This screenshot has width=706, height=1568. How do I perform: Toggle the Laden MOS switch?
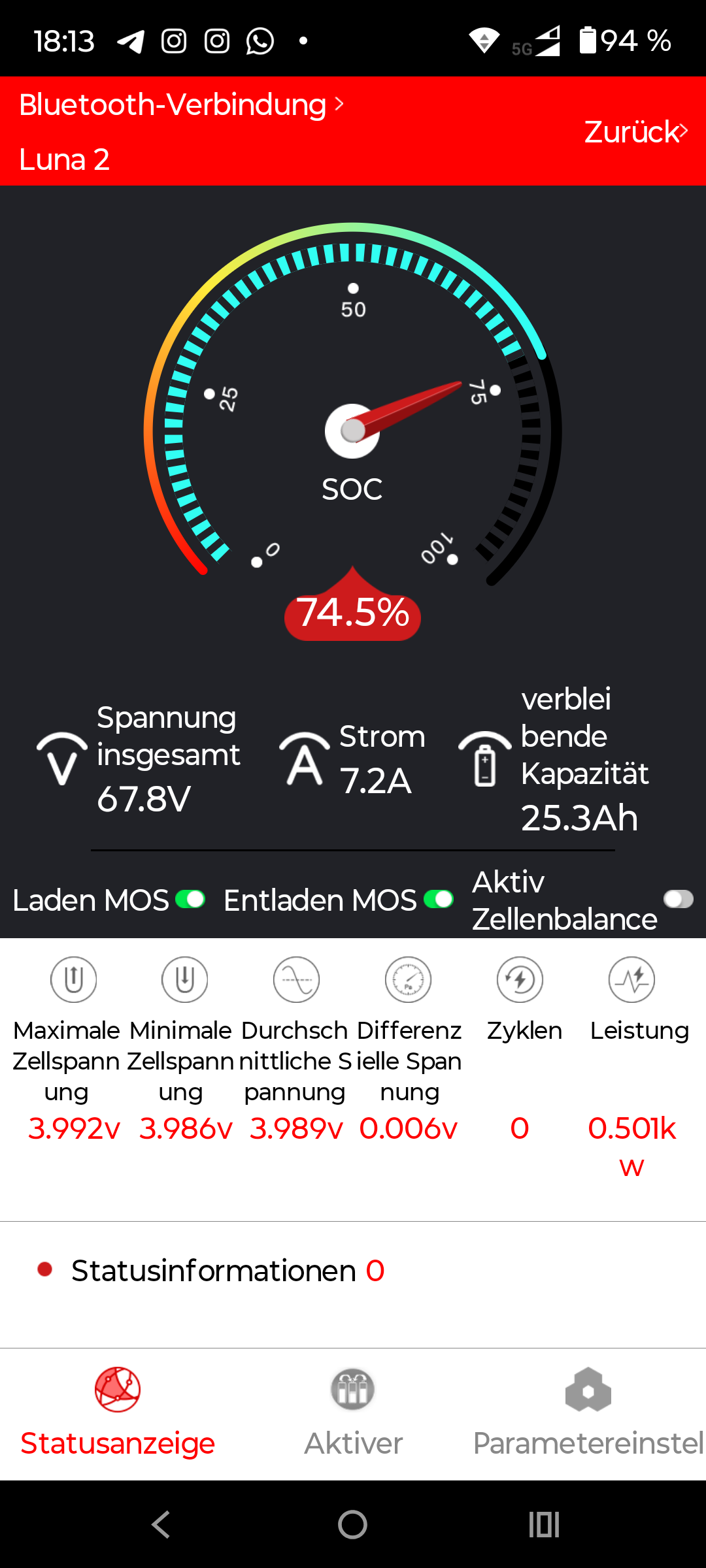(x=190, y=900)
